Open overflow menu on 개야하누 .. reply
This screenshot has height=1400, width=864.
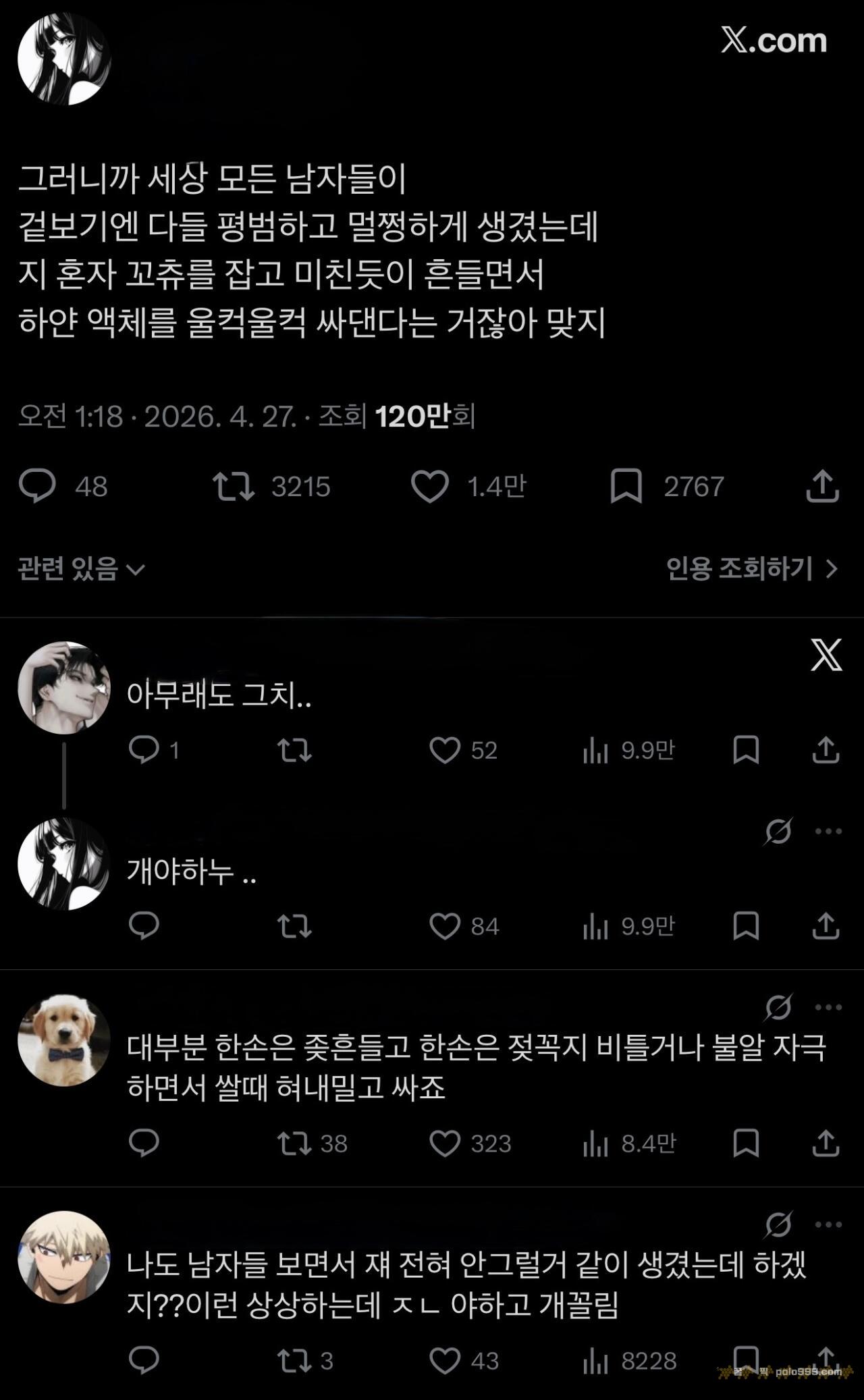pyautogui.click(x=828, y=831)
